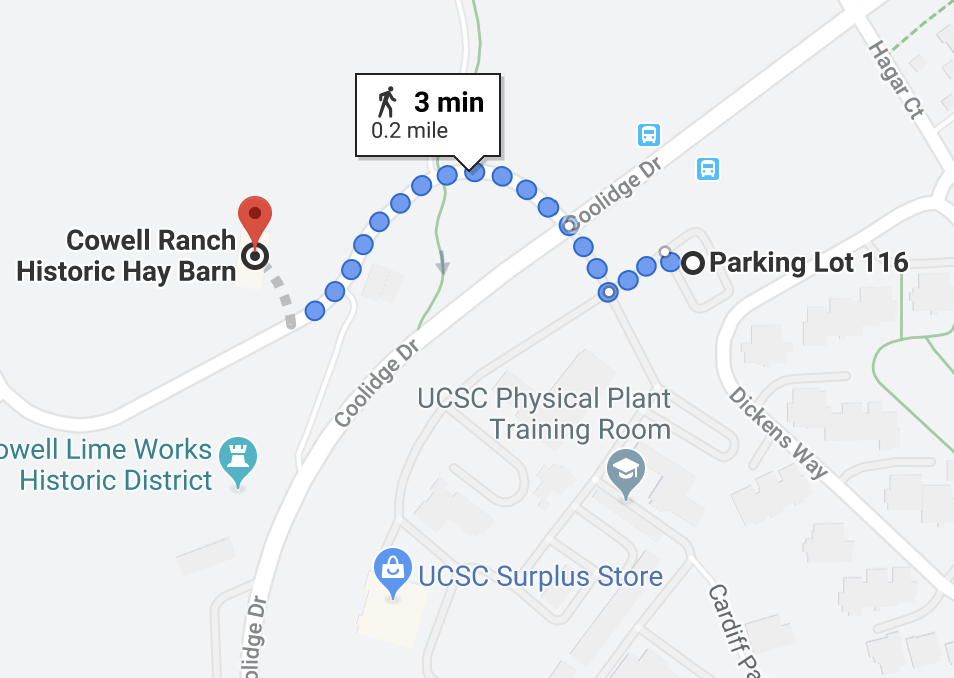Open Cowell Lime Works Historic District marker
954x678 pixels.
[x=238, y=458]
